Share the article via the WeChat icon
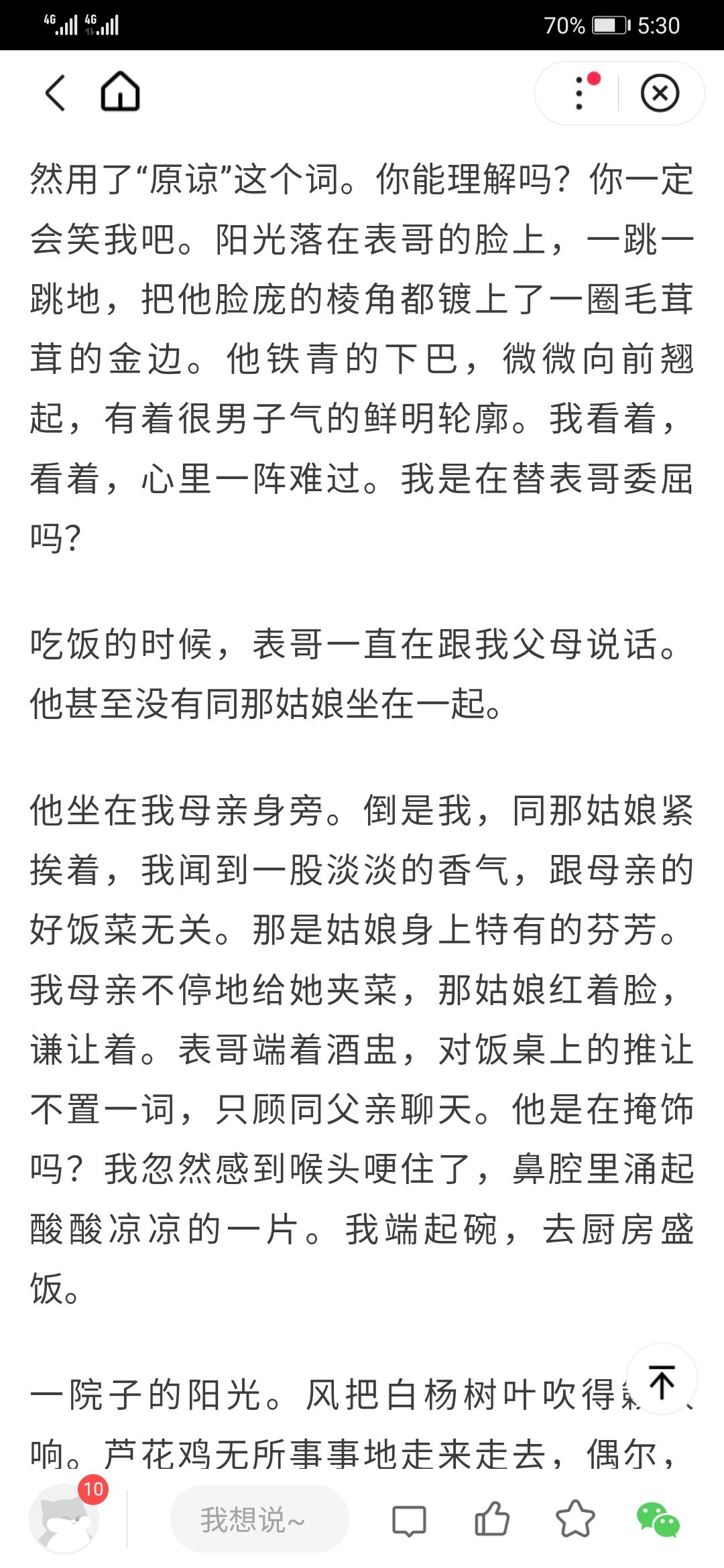This screenshot has width=724, height=1568. tap(658, 1520)
